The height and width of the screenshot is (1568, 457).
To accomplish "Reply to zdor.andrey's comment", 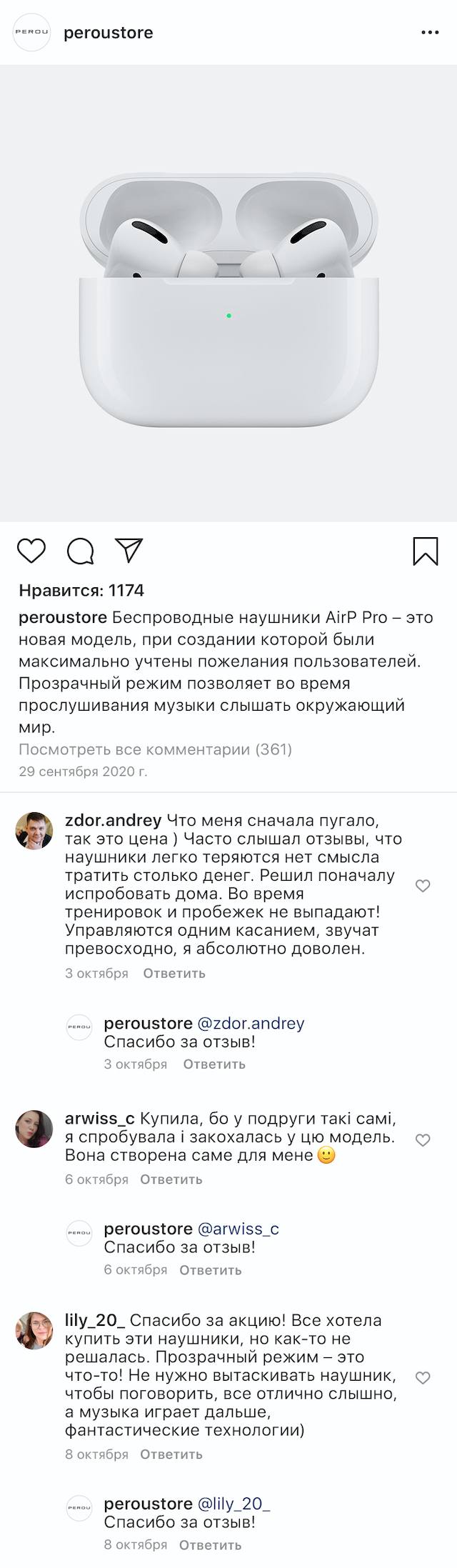I will [174, 973].
